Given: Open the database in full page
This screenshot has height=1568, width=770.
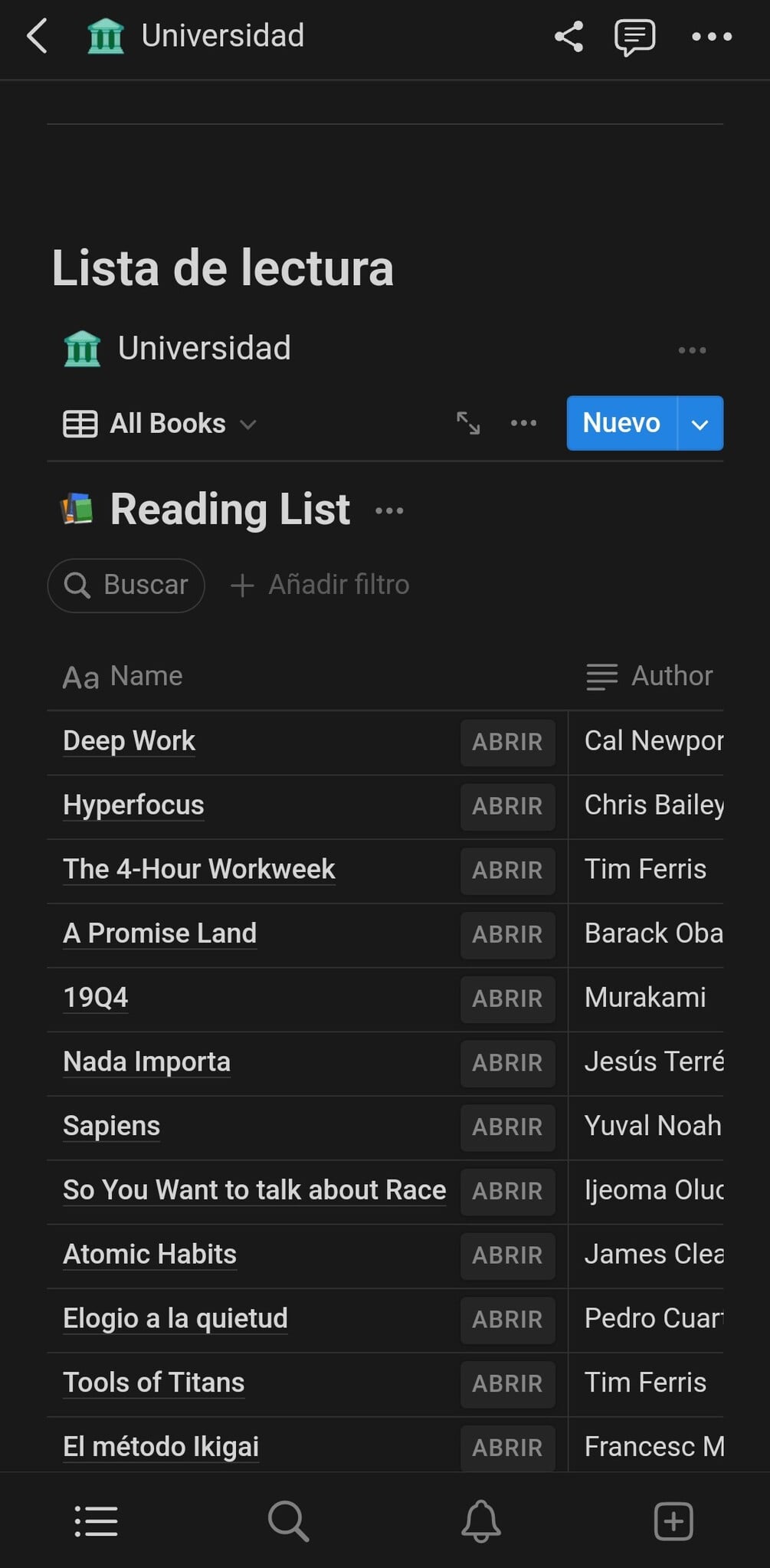Looking at the screenshot, I should point(468,423).
